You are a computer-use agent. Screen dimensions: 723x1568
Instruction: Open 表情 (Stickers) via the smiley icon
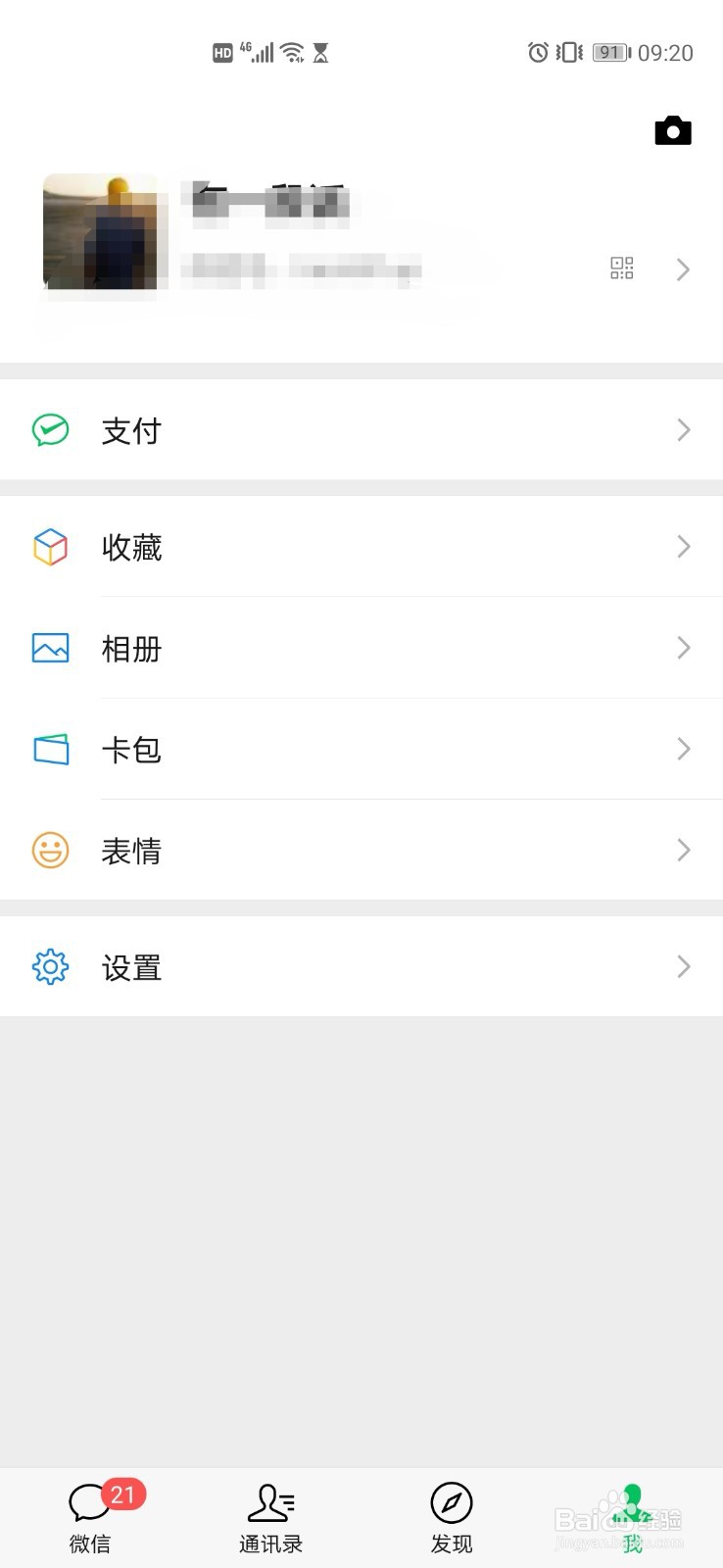click(50, 851)
